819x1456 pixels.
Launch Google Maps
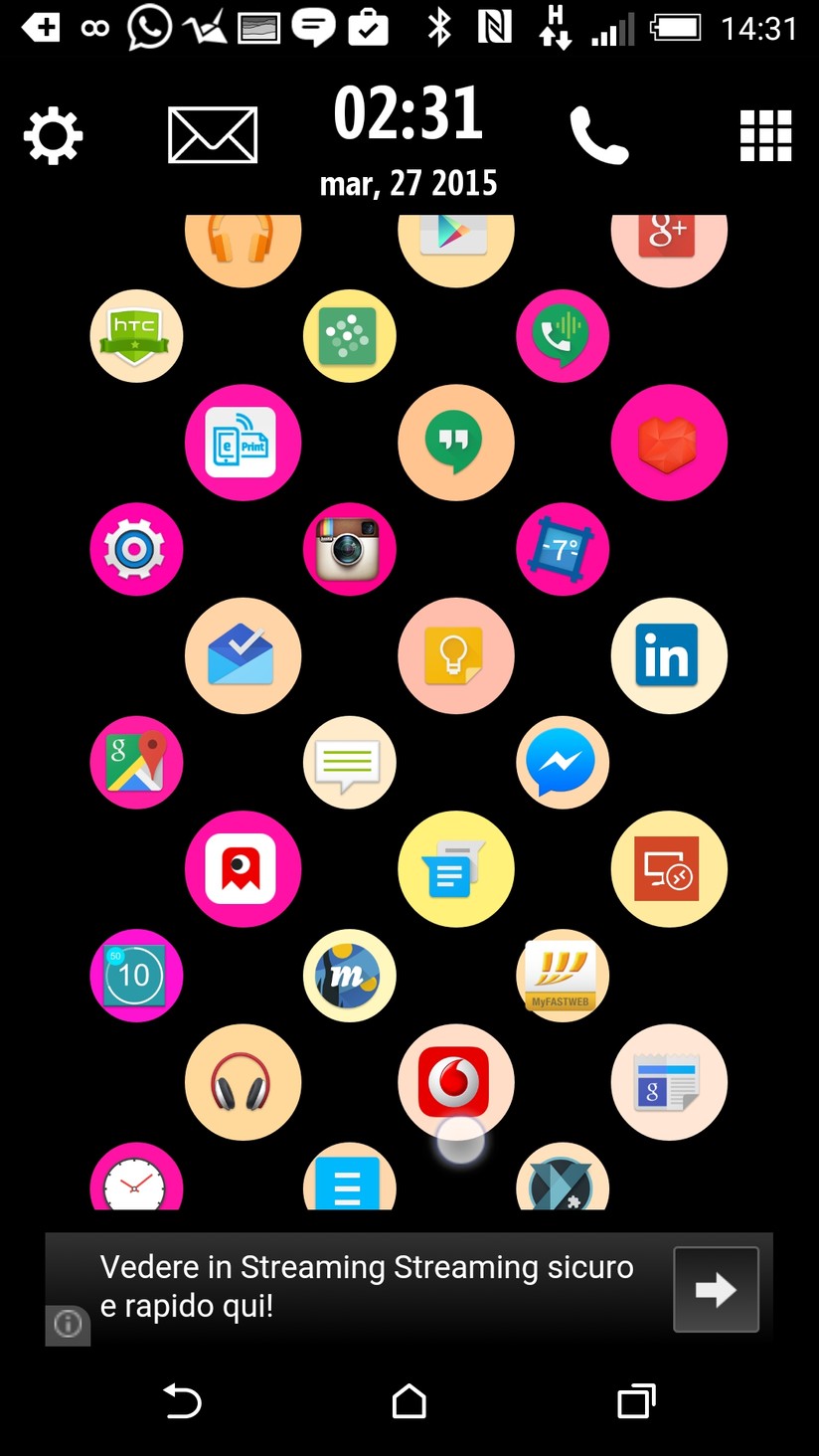click(x=136, y=763)
